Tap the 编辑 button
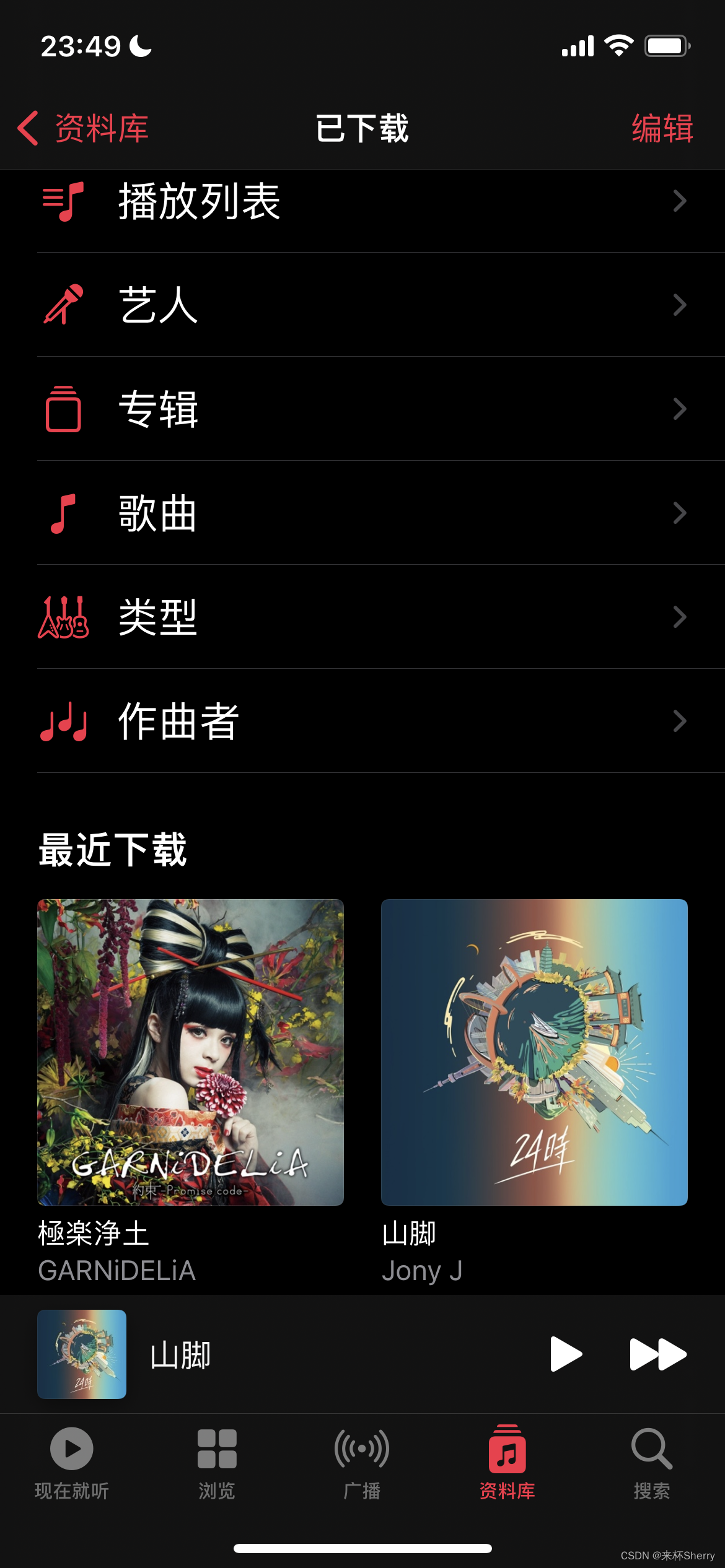The width and height of the screenshot is (725, 1568). 662,128
